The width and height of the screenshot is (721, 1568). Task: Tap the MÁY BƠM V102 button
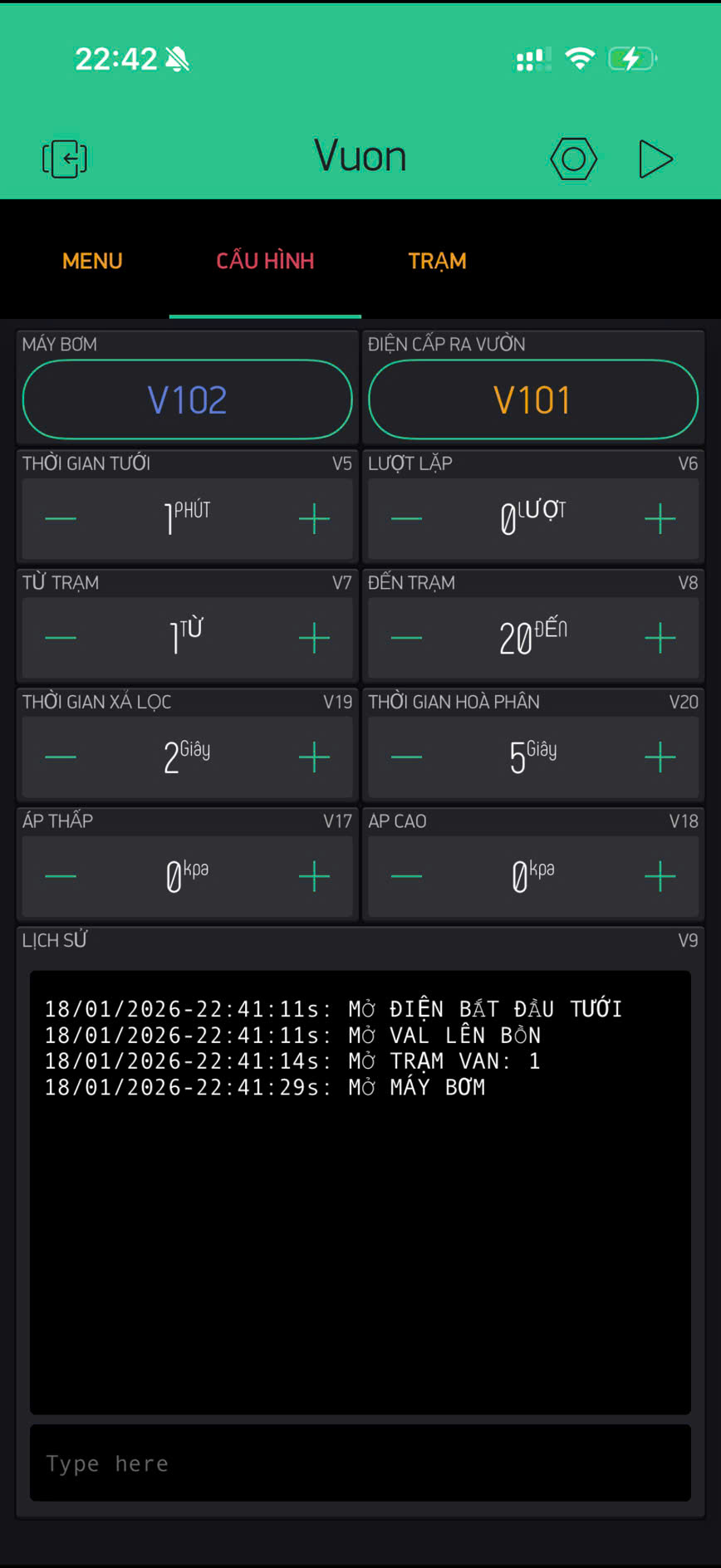coord(188,399)
